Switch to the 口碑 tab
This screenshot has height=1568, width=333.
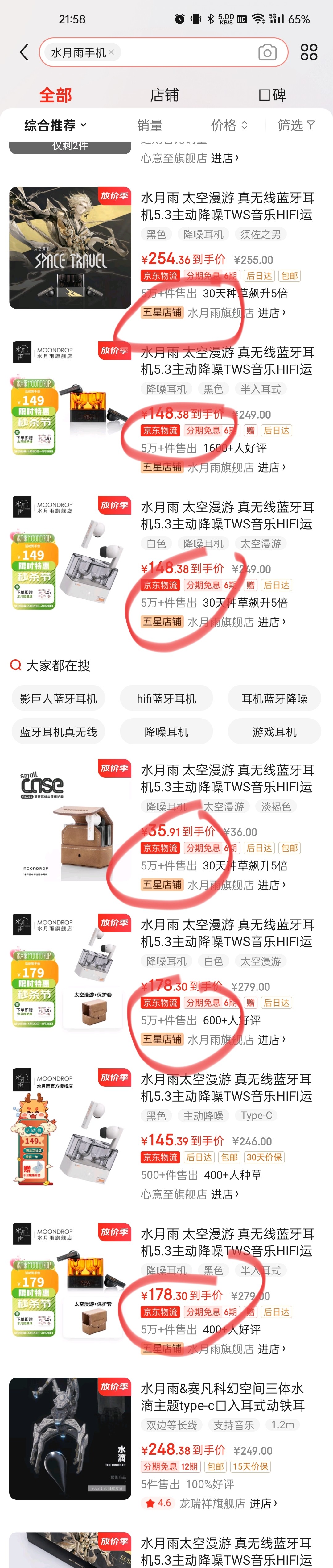pyautogui.click(x=272, y=95)
